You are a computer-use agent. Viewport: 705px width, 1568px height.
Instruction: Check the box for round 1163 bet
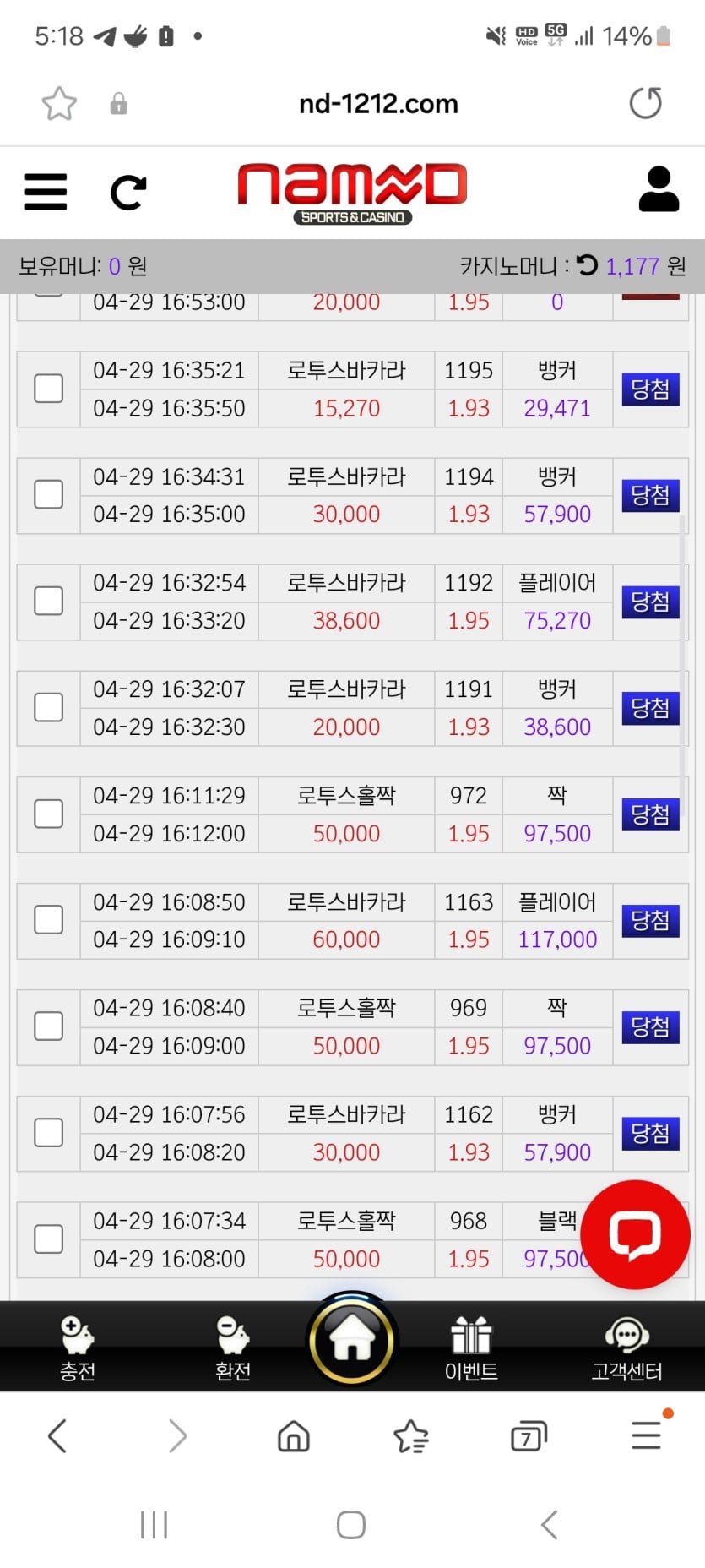point(48,920)
